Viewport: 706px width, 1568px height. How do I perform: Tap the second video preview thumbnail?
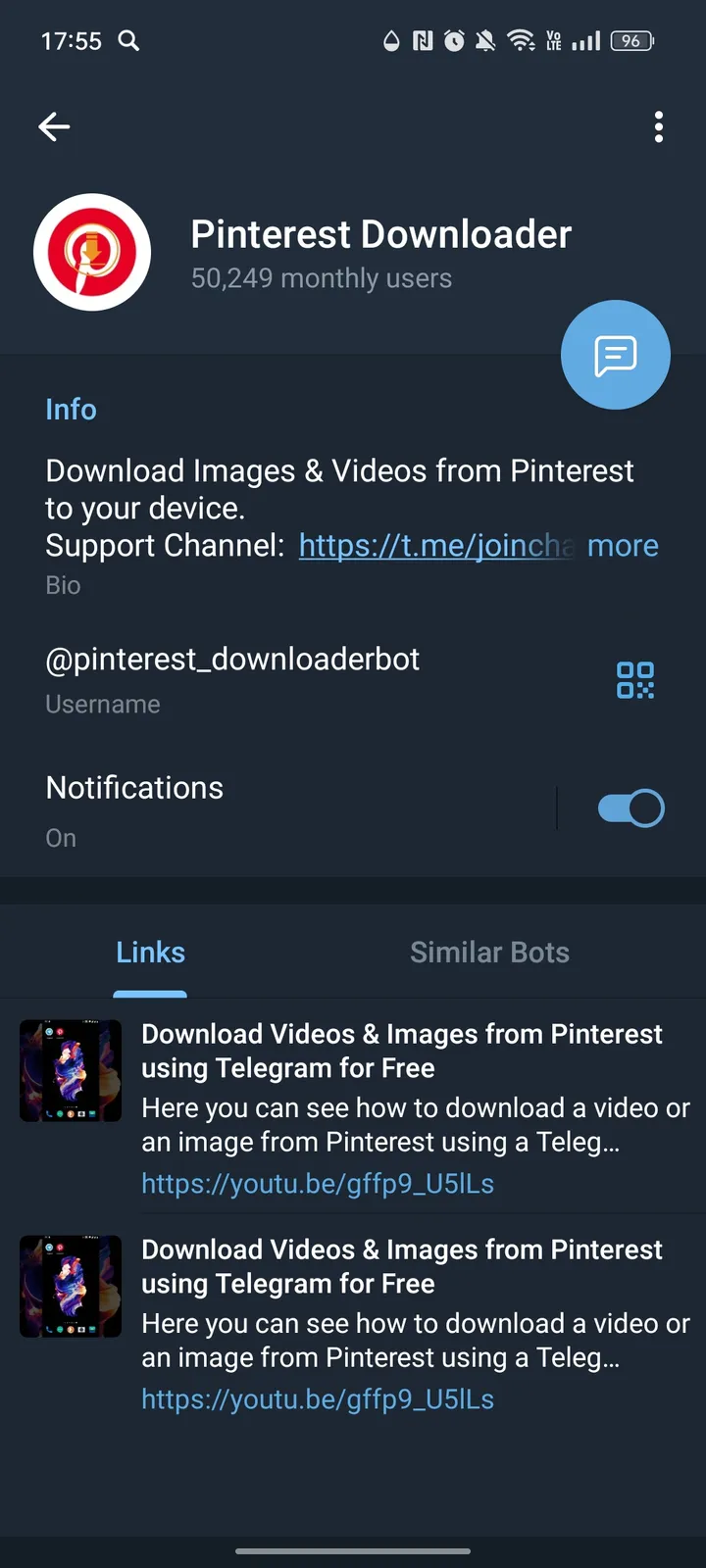point(70,1286)
